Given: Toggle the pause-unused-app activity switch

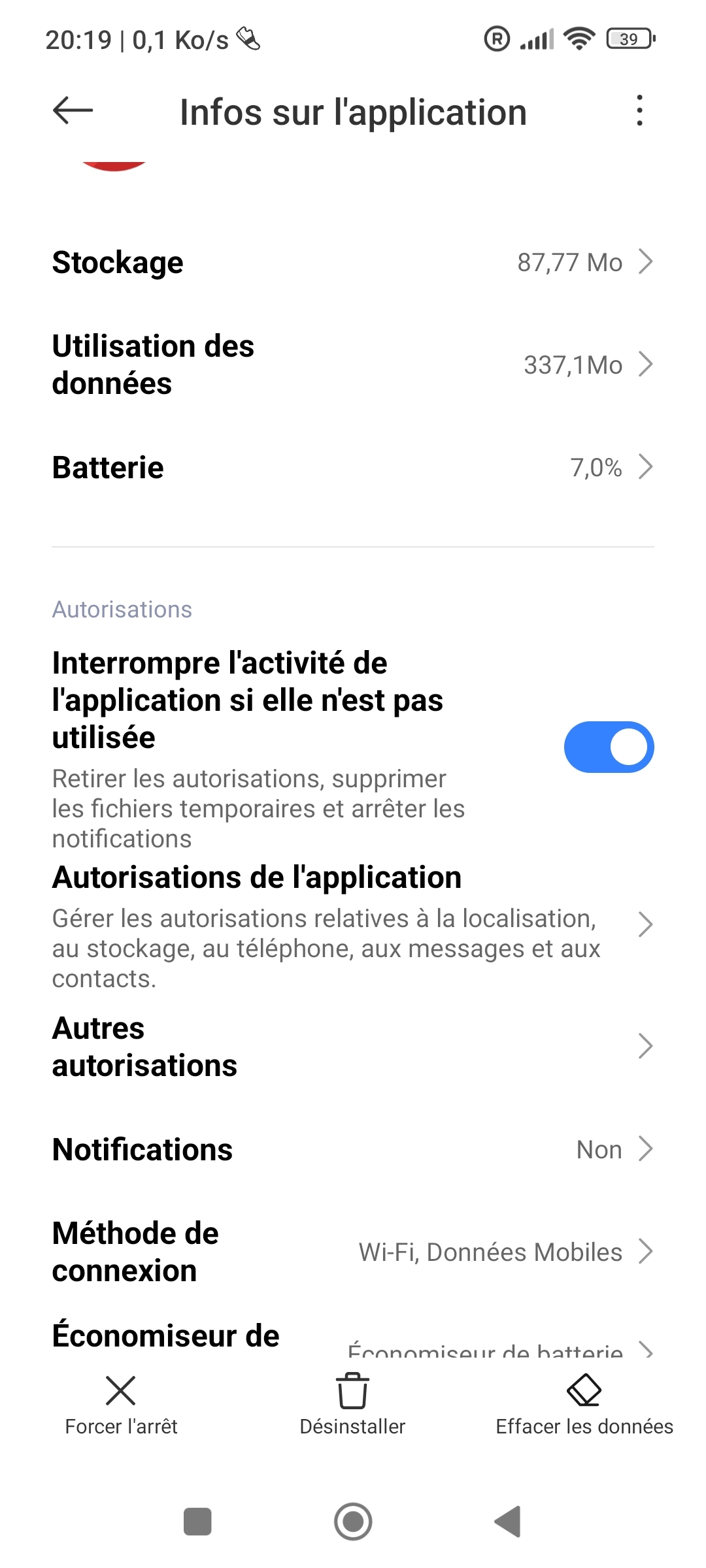Looking at the screenshot, I should 609,747.
